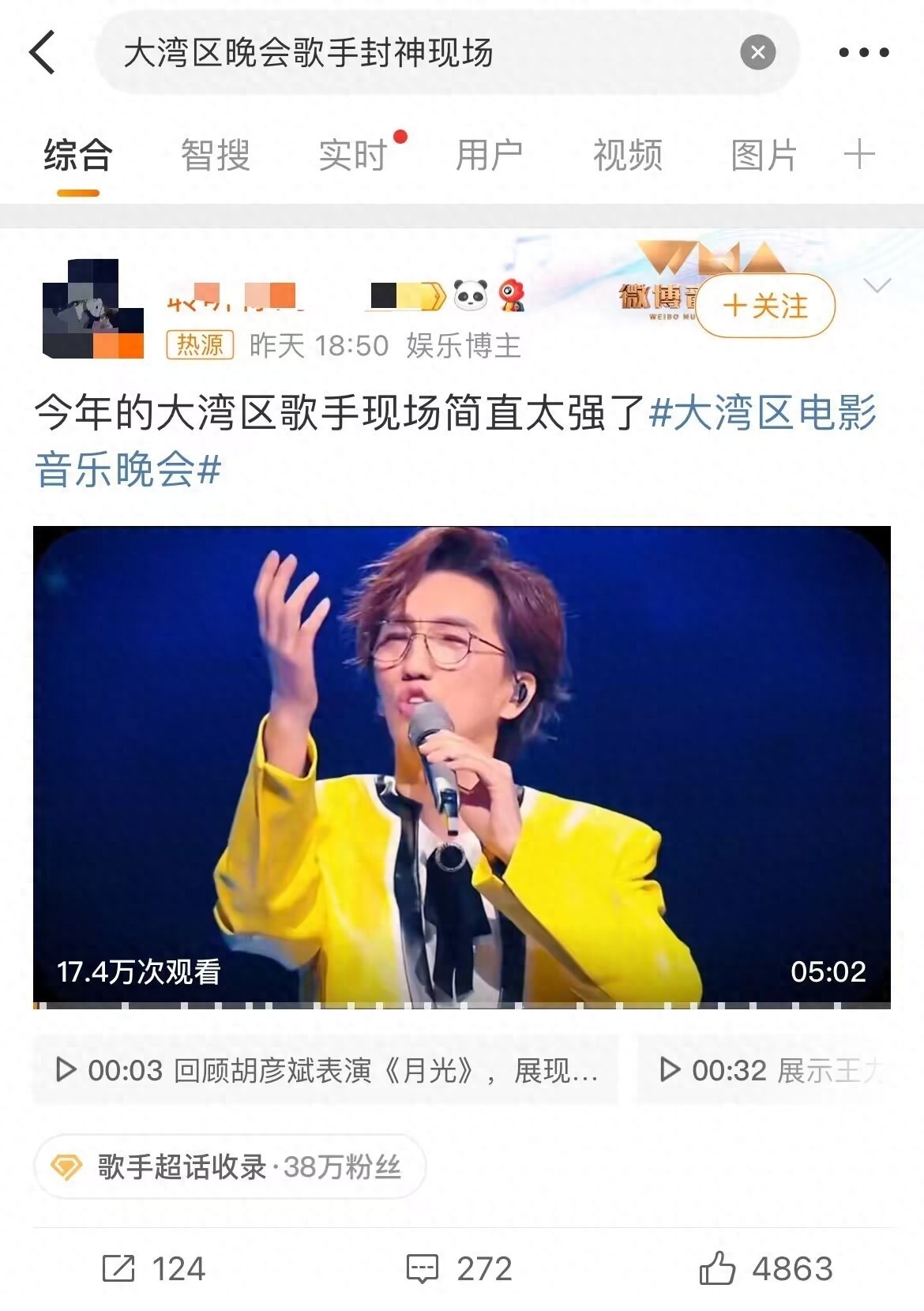Open the post author's avatar

[x=92, y=309]
